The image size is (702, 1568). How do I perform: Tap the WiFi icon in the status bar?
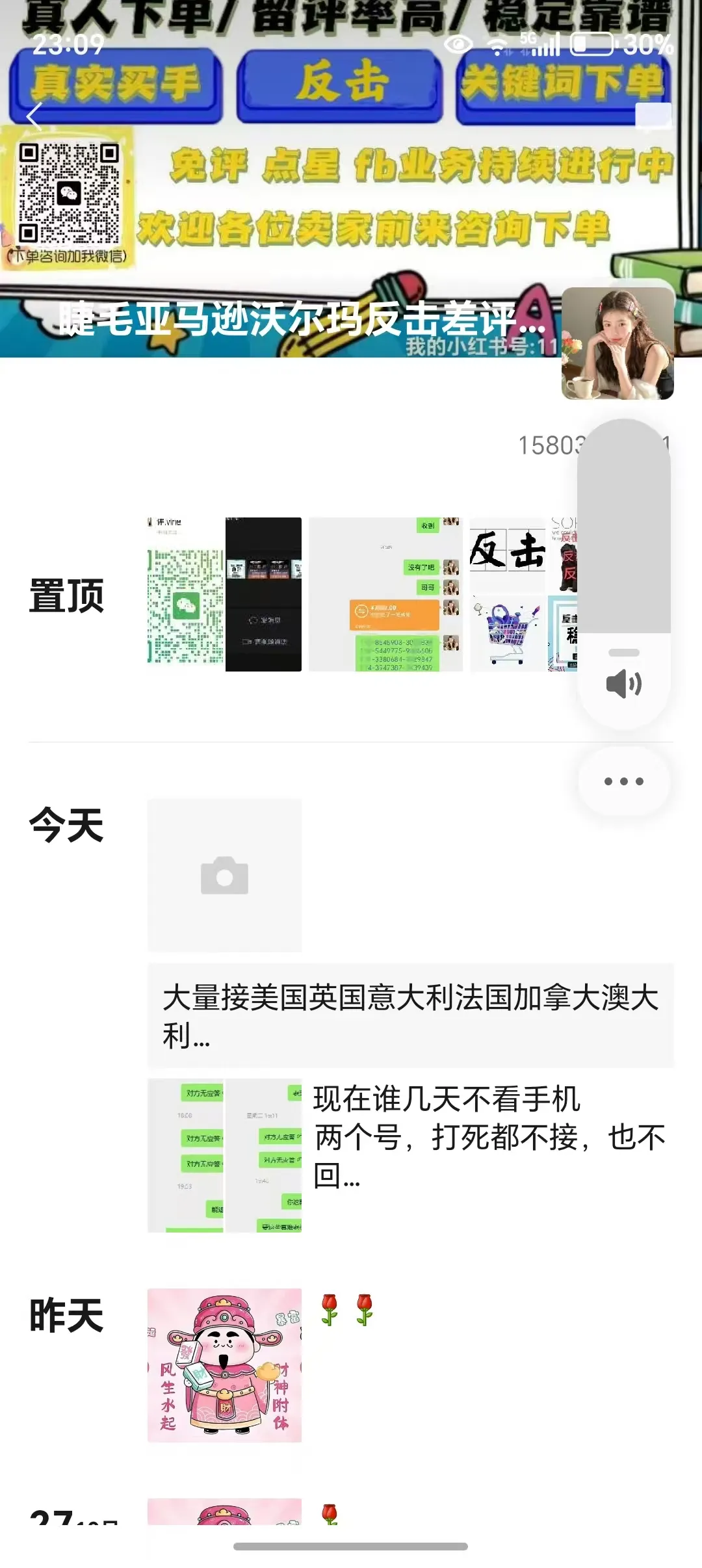click(498, 46)
